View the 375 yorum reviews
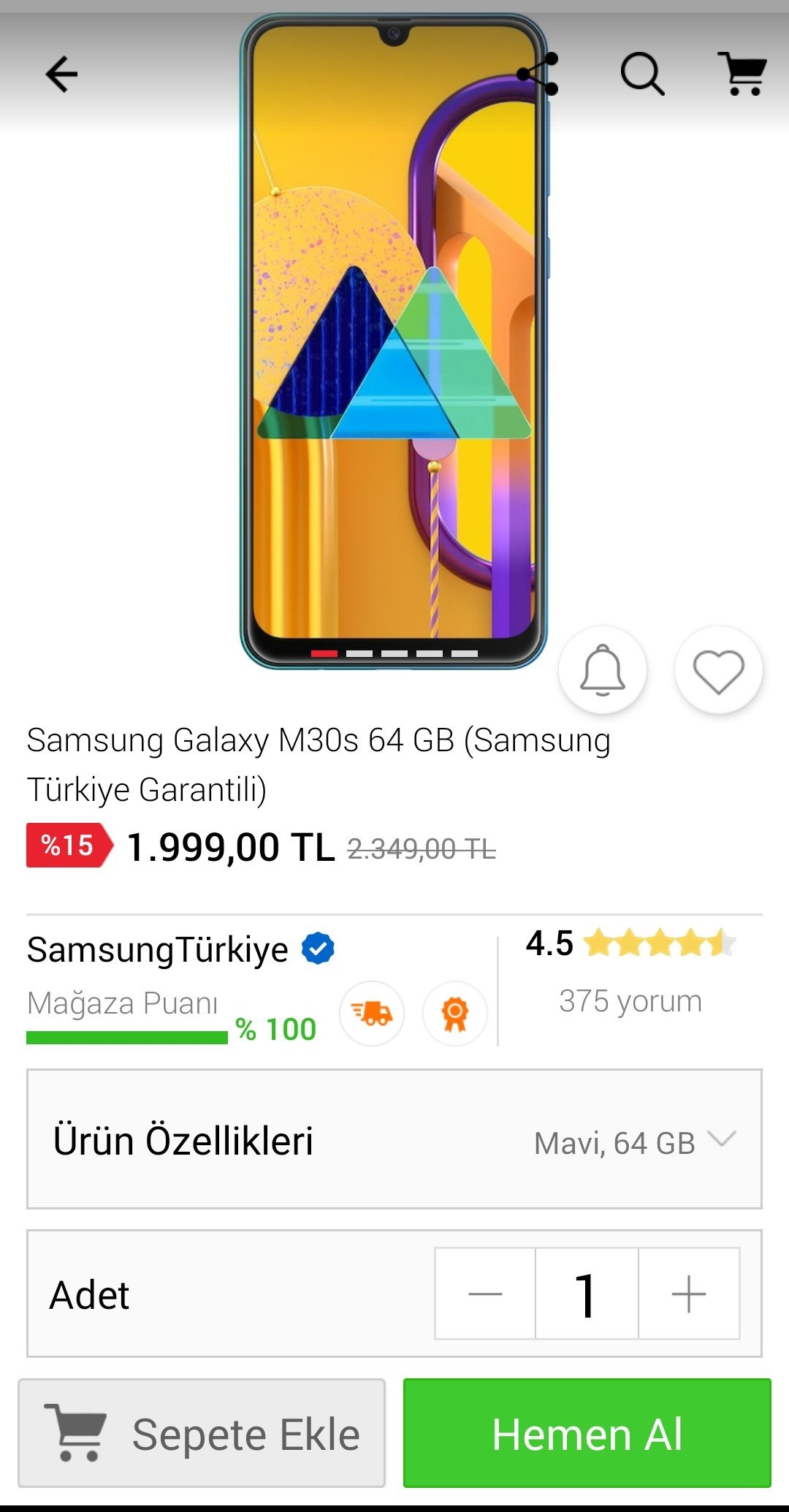 [630, 1001]
